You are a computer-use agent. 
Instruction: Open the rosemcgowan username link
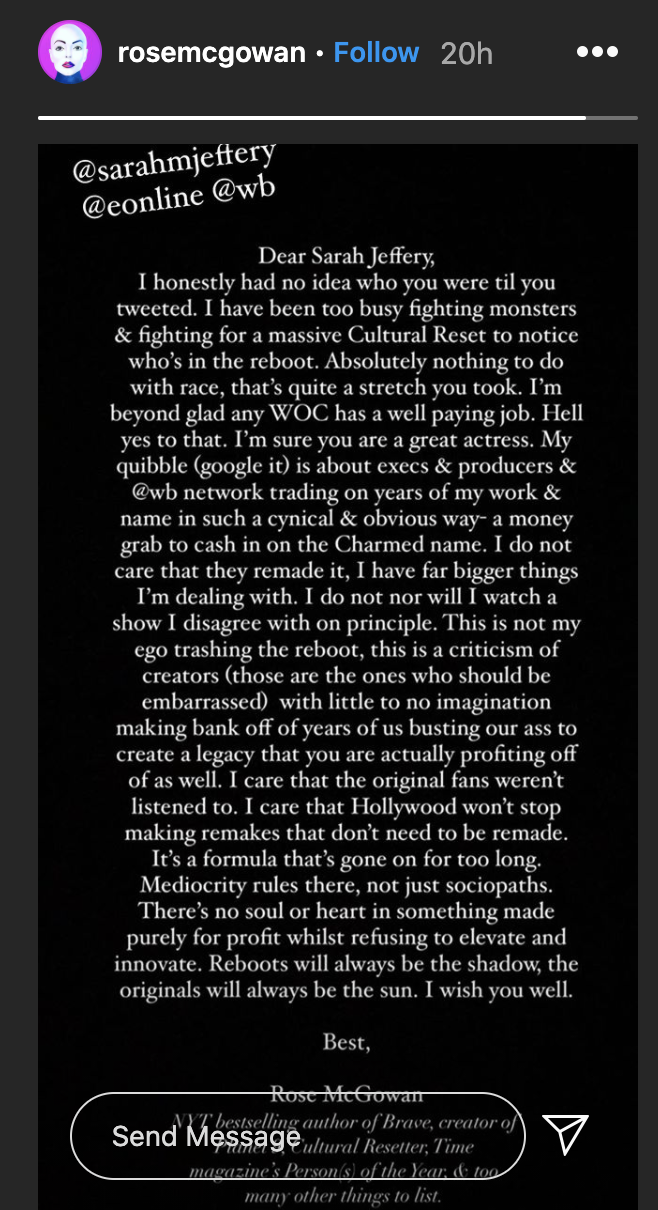(x=211, y=53)
